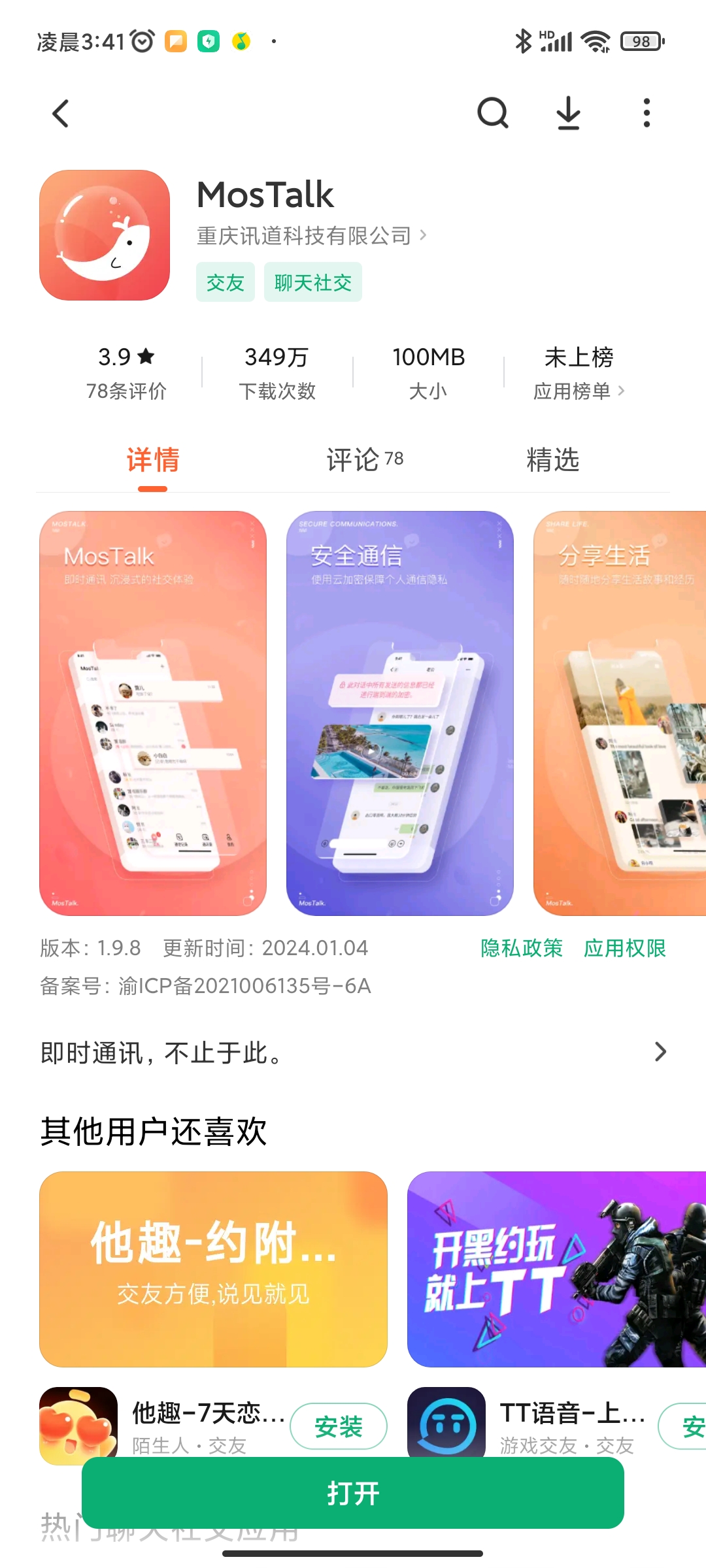Open developer 重庆讯道科技有限公司 page
The width and height of the screenshot is (706, 1568).
coord(311,235)
